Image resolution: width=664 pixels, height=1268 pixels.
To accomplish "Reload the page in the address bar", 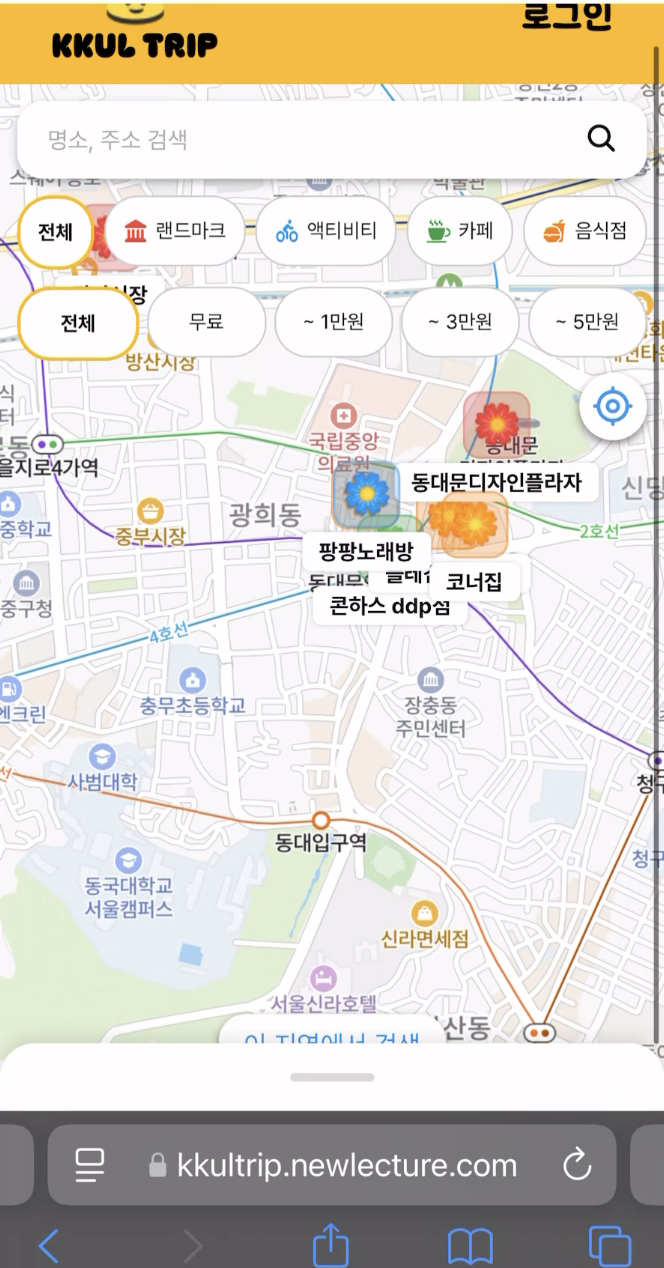I will (577, 1164).
